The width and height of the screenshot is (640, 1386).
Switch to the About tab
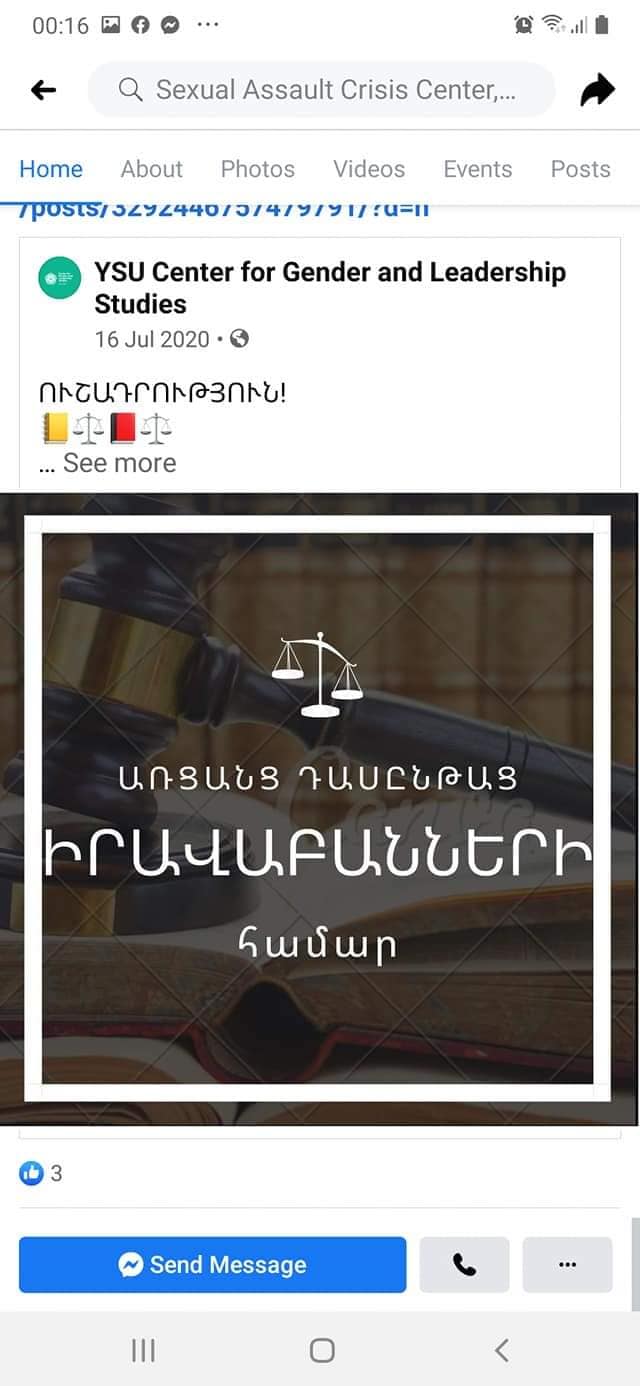point(152,169)
